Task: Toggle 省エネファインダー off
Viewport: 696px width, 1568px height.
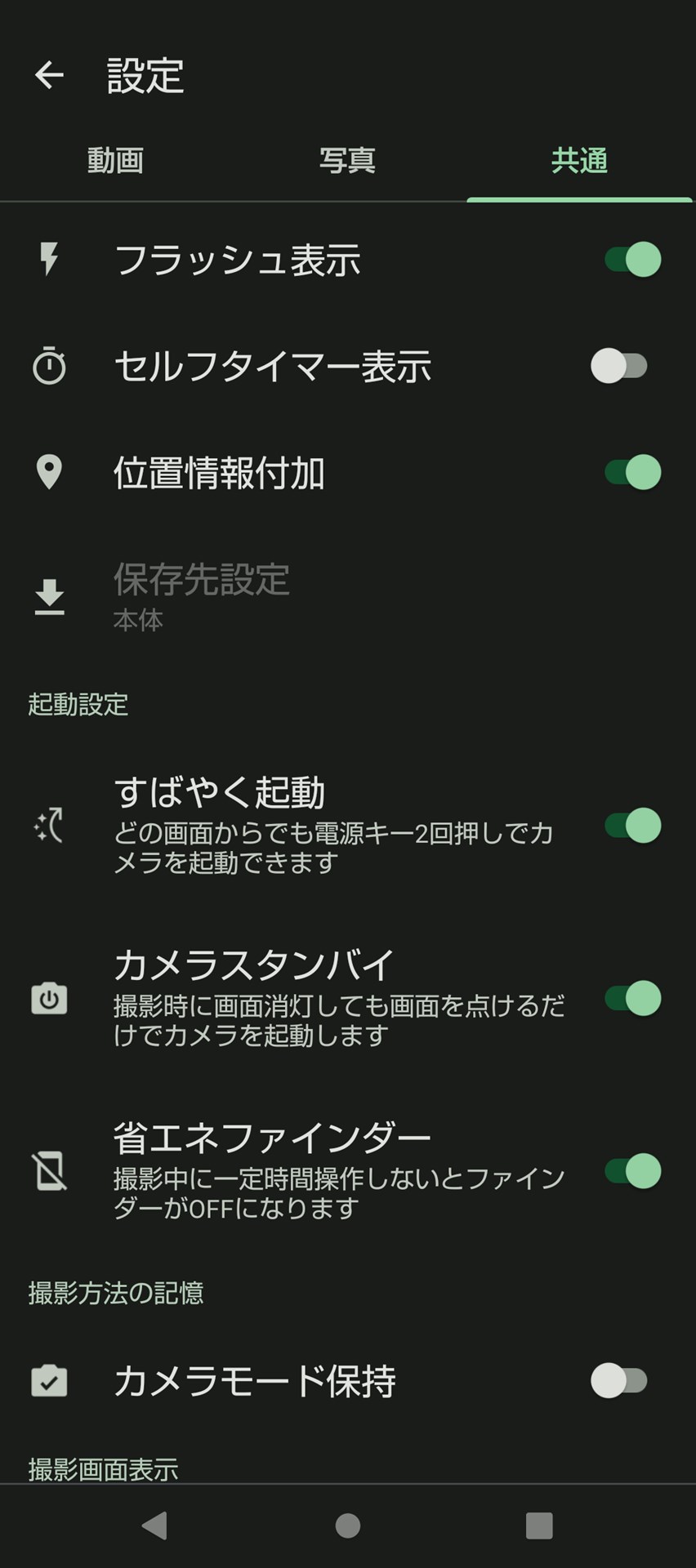Action: (x=632, y=1171)
